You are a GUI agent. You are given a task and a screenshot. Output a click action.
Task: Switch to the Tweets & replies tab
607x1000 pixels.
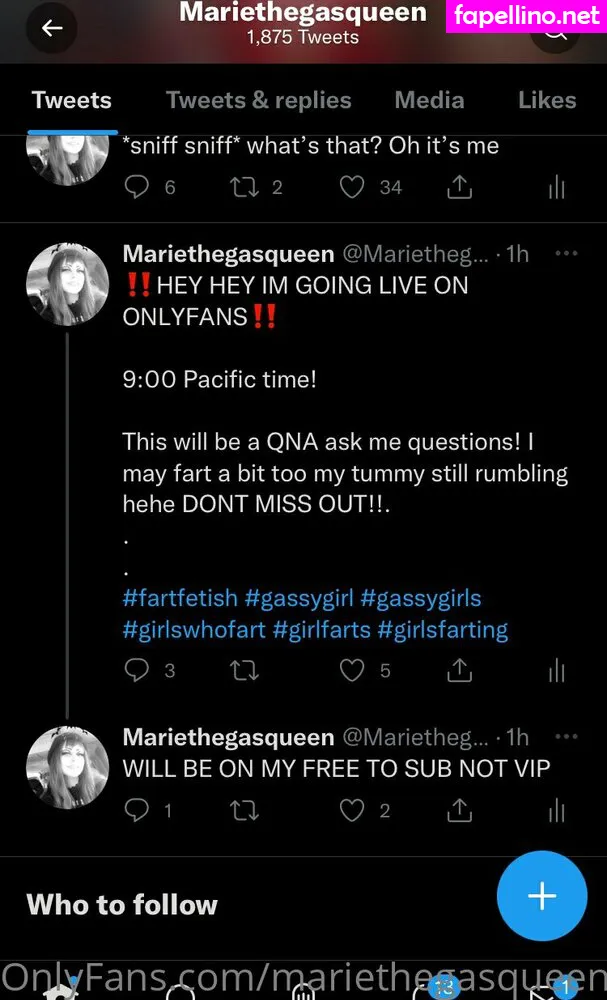[258, 100]
